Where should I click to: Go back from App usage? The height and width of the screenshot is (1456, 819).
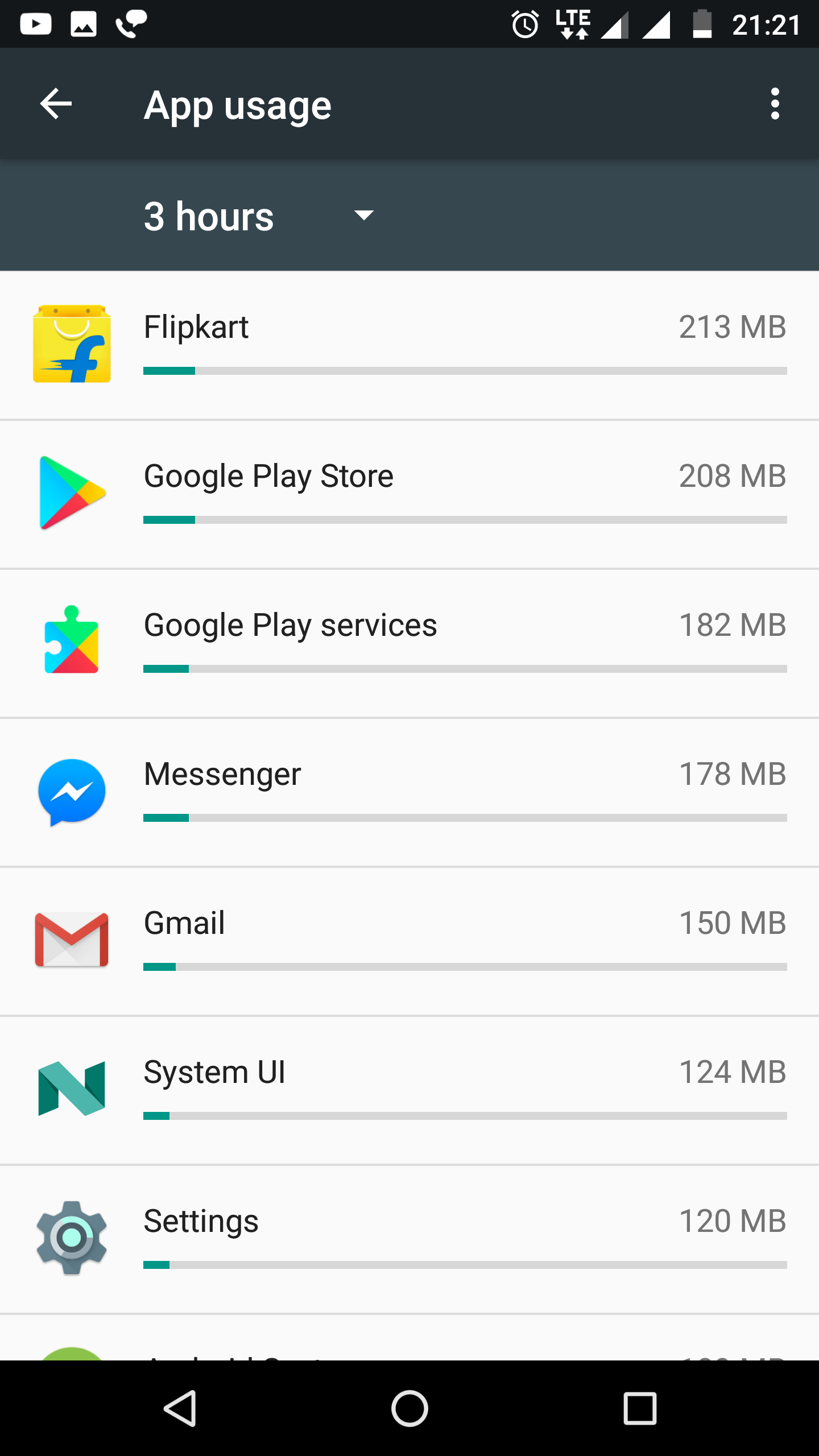coord(56,104)
